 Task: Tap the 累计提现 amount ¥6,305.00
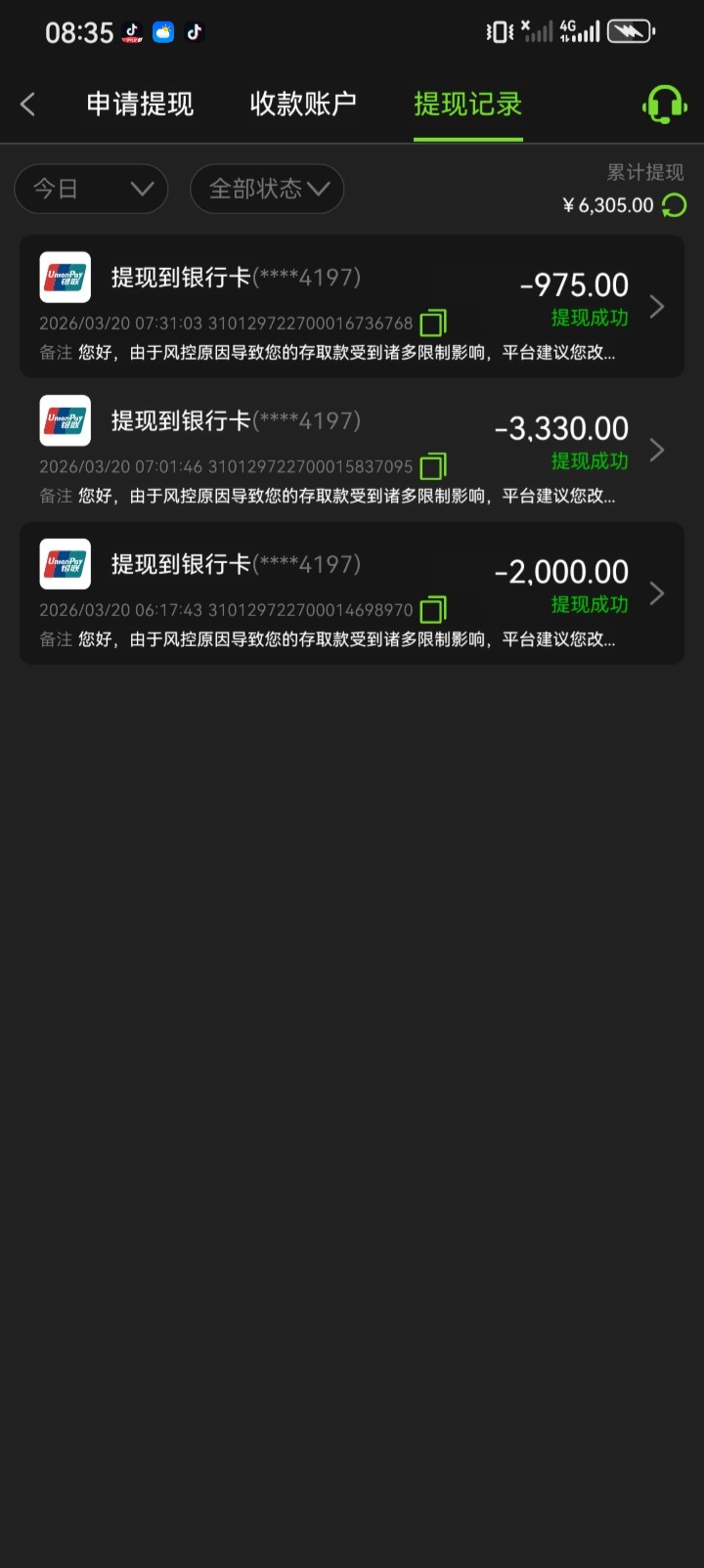click(x=607, y=205)
